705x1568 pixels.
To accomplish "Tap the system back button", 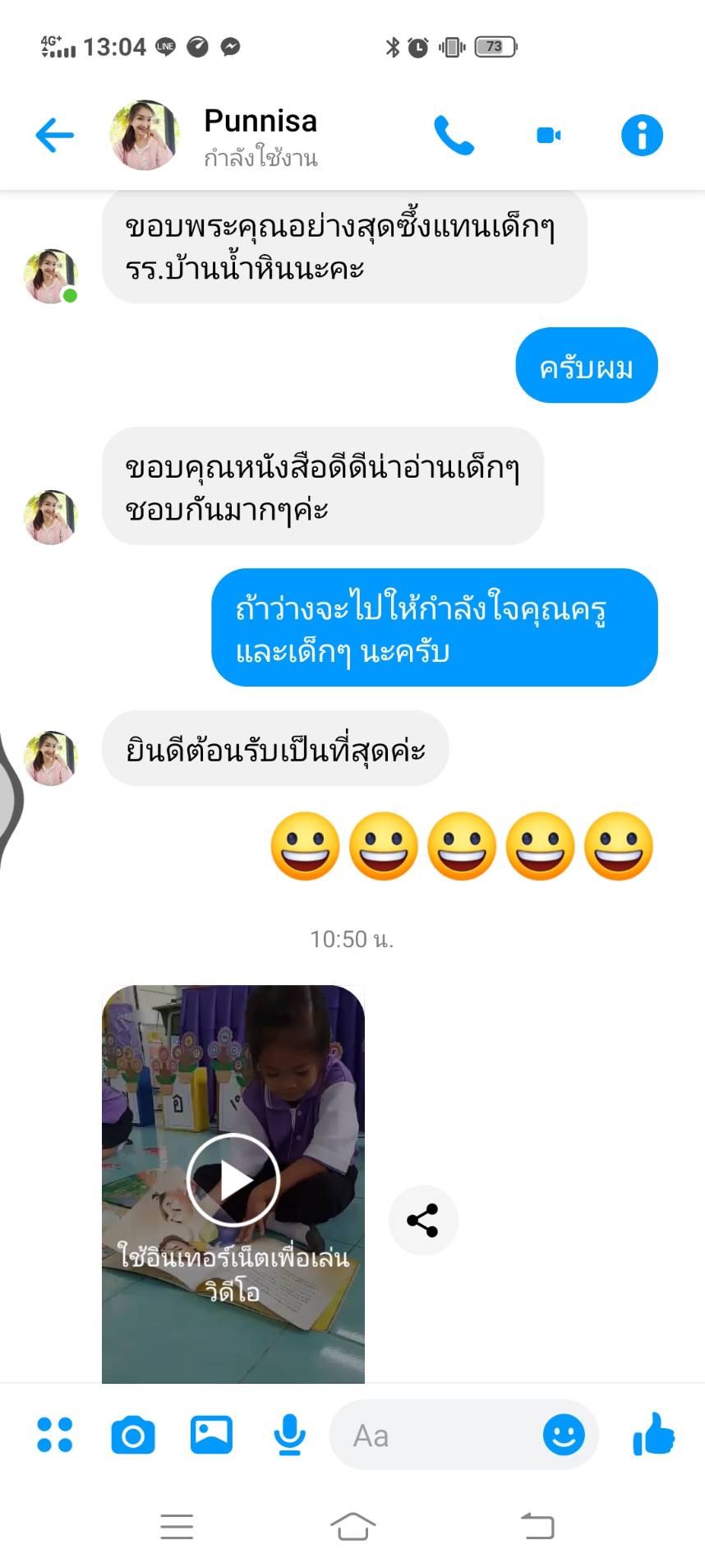I will [x=538, y=1526].
